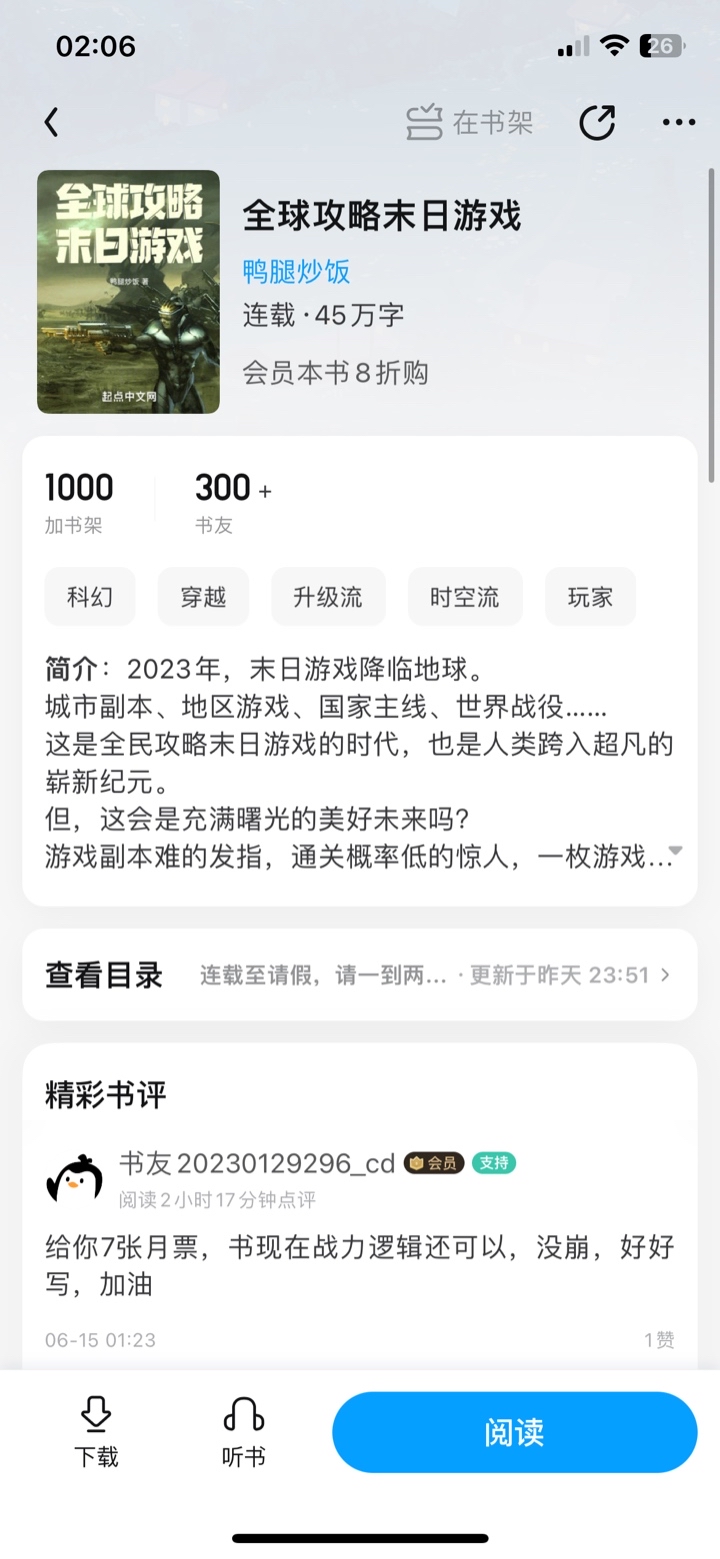Image resolution: width=720 pixels, height=1559 pixels.
Task: Open the book cover image
Action: pyautogui.click(x=128, y=292)
